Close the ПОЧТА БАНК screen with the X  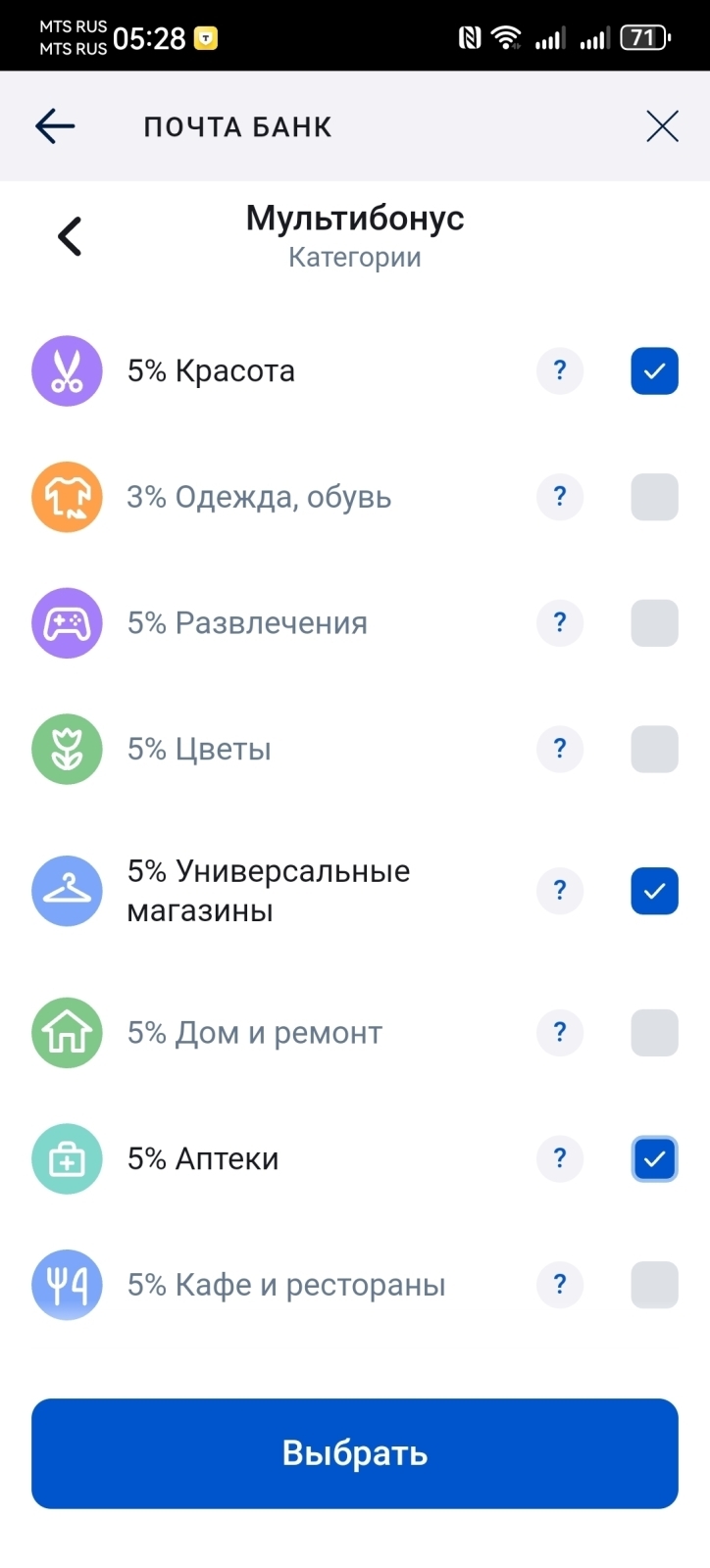click(662, 125)
